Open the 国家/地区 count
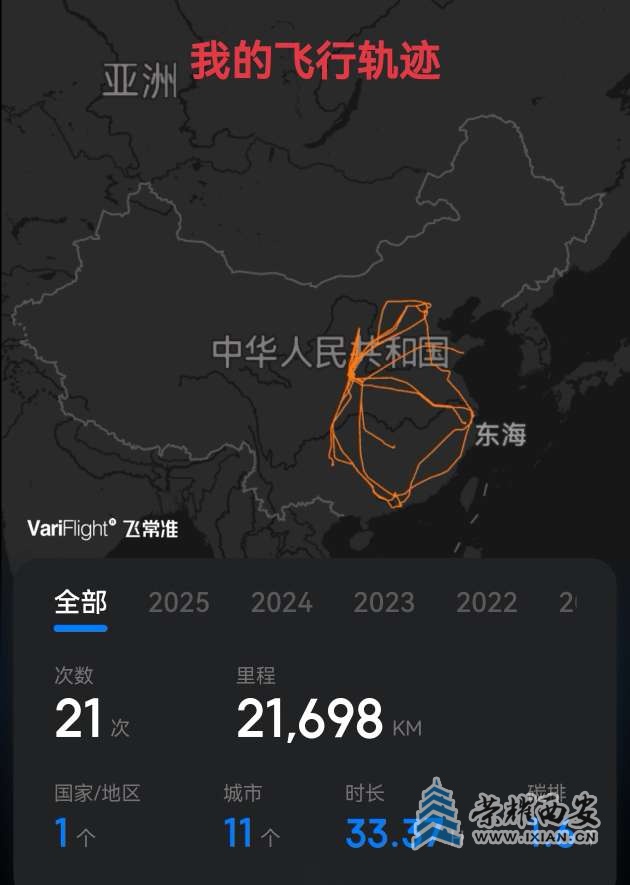Screen dimensions: 630x885 [x=74, y=833]
